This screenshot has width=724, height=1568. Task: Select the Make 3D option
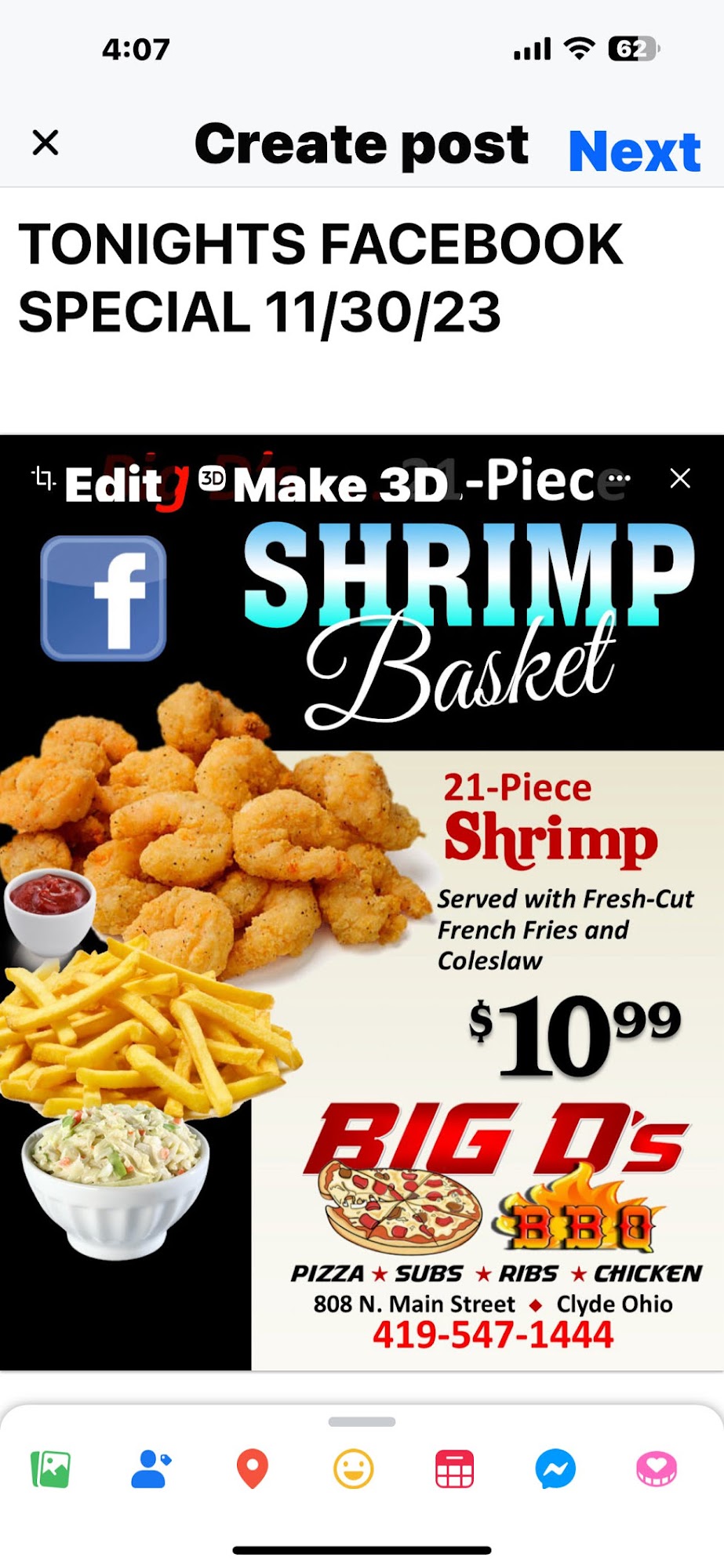pos(323,484)
